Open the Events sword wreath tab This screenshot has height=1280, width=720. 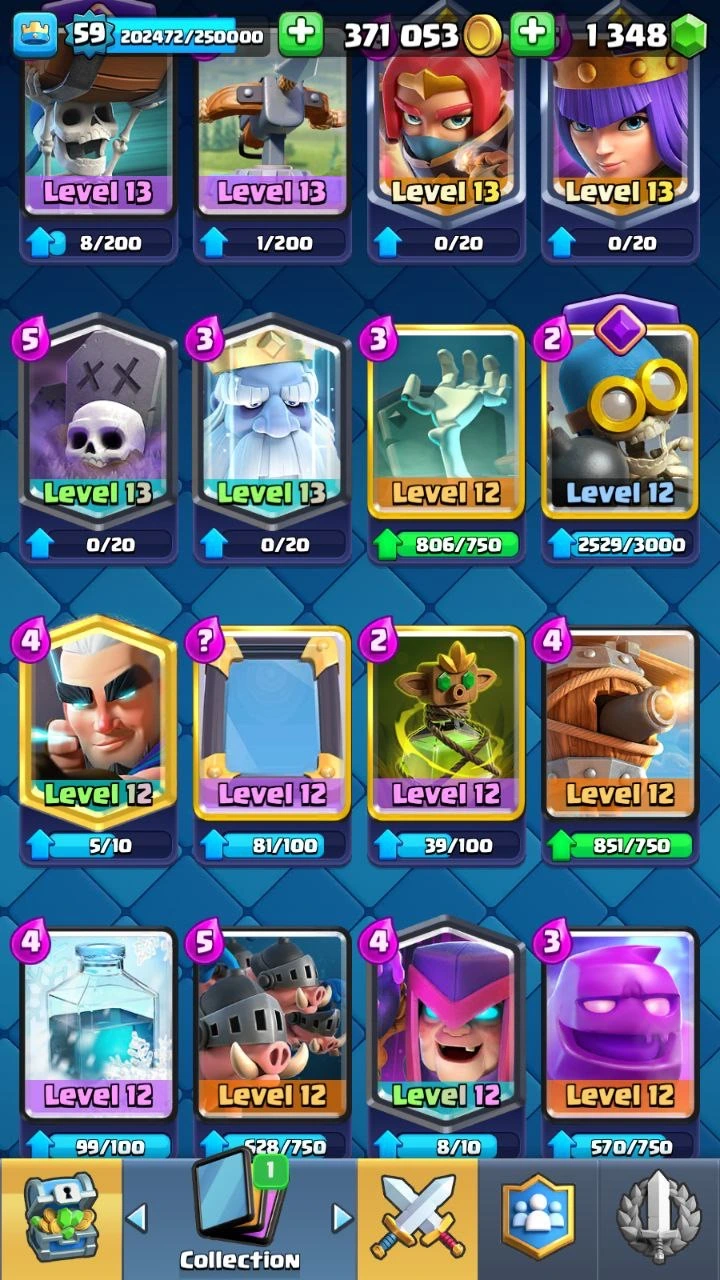click(x=659, y=1218)
